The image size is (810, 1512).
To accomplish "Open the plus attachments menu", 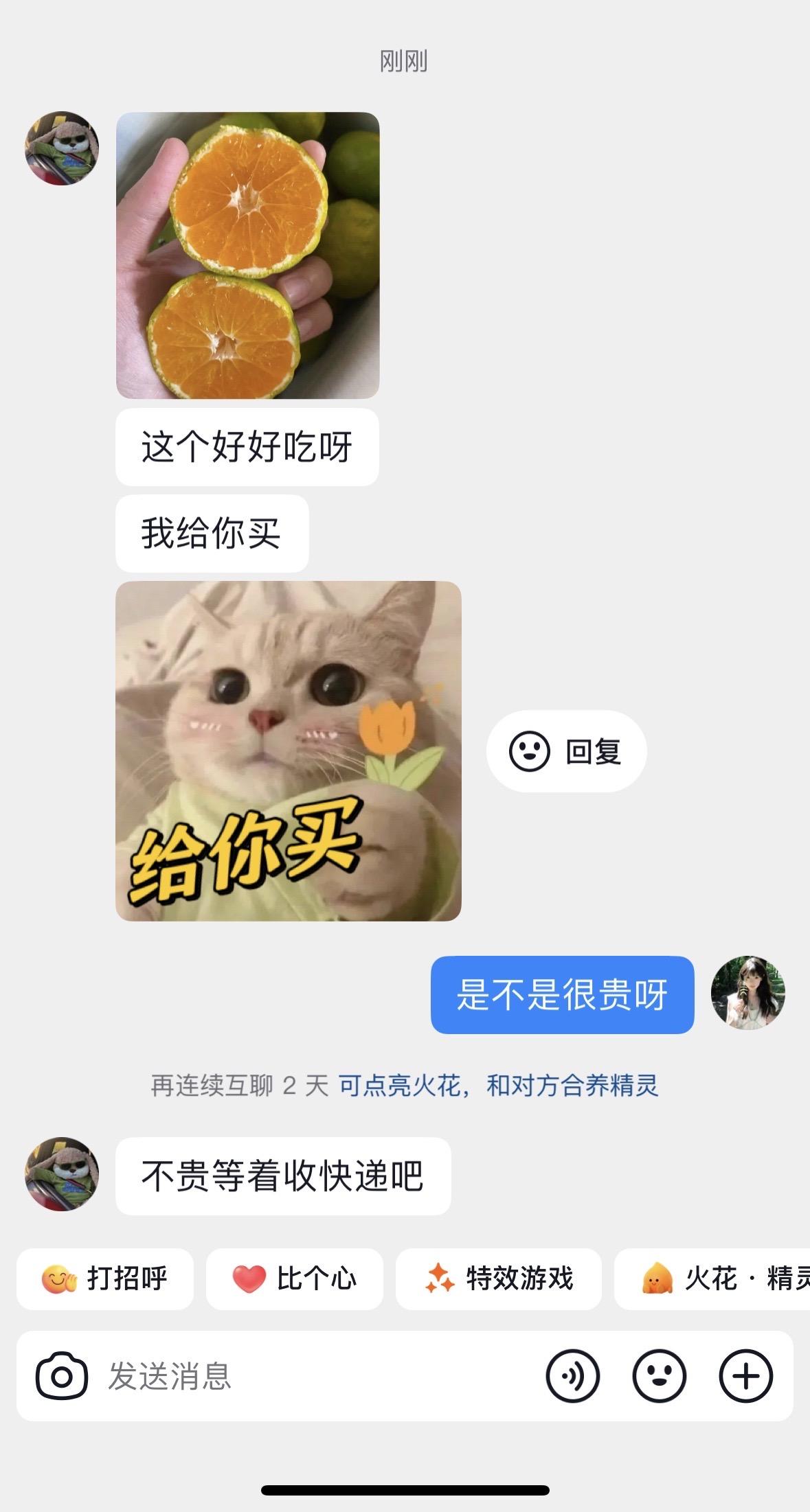I will (x=745, y=1376).
